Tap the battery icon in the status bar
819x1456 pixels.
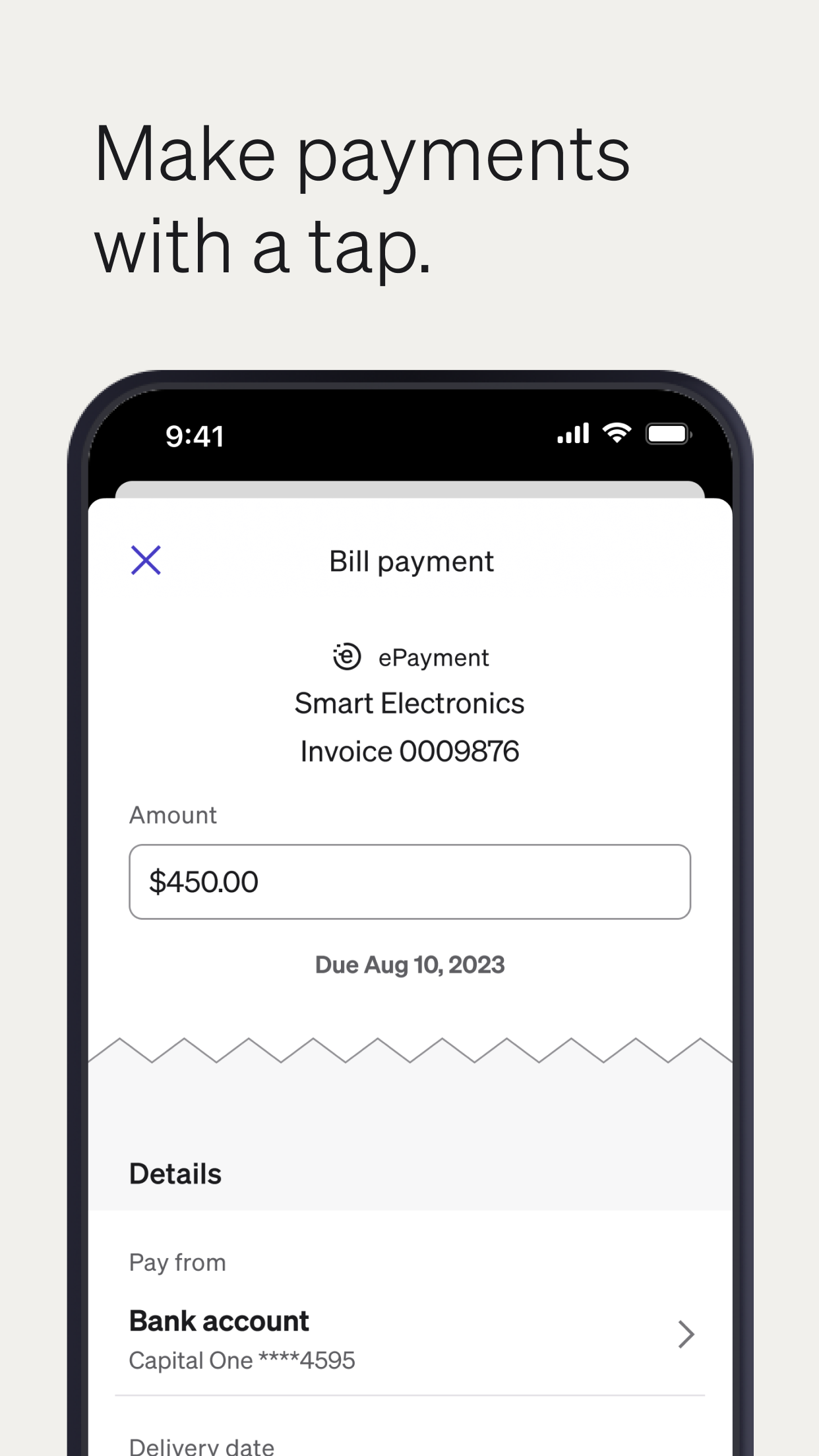pyautogui.click(x=667, y=434)
